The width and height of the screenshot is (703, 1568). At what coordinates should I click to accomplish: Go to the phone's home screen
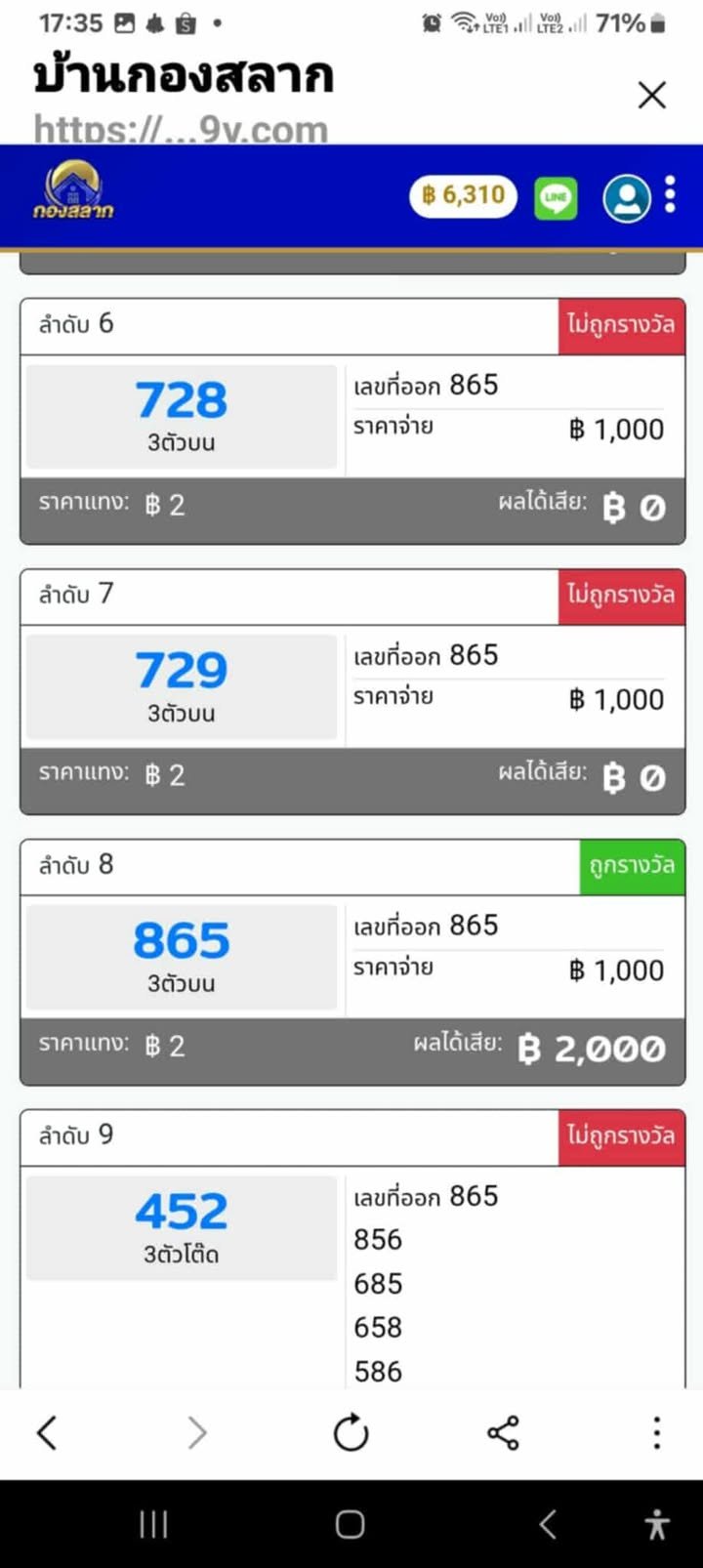[351, 1524]
